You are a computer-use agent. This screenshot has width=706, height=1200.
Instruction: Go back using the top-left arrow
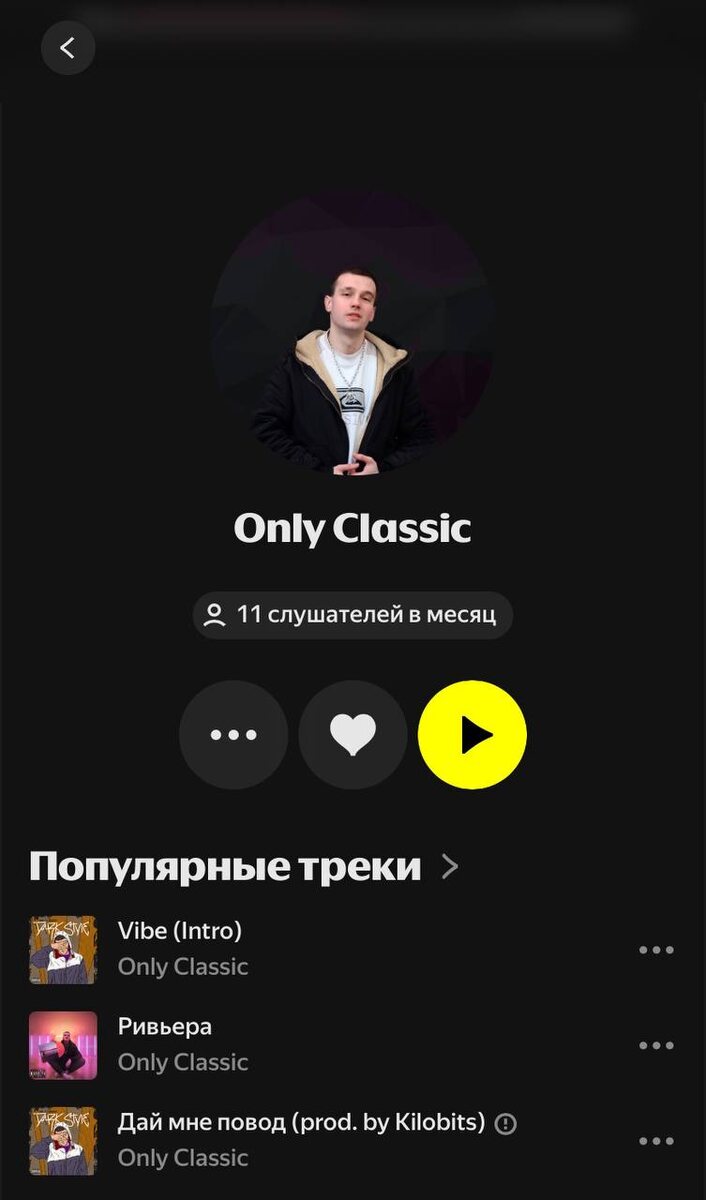coord(68,48)
